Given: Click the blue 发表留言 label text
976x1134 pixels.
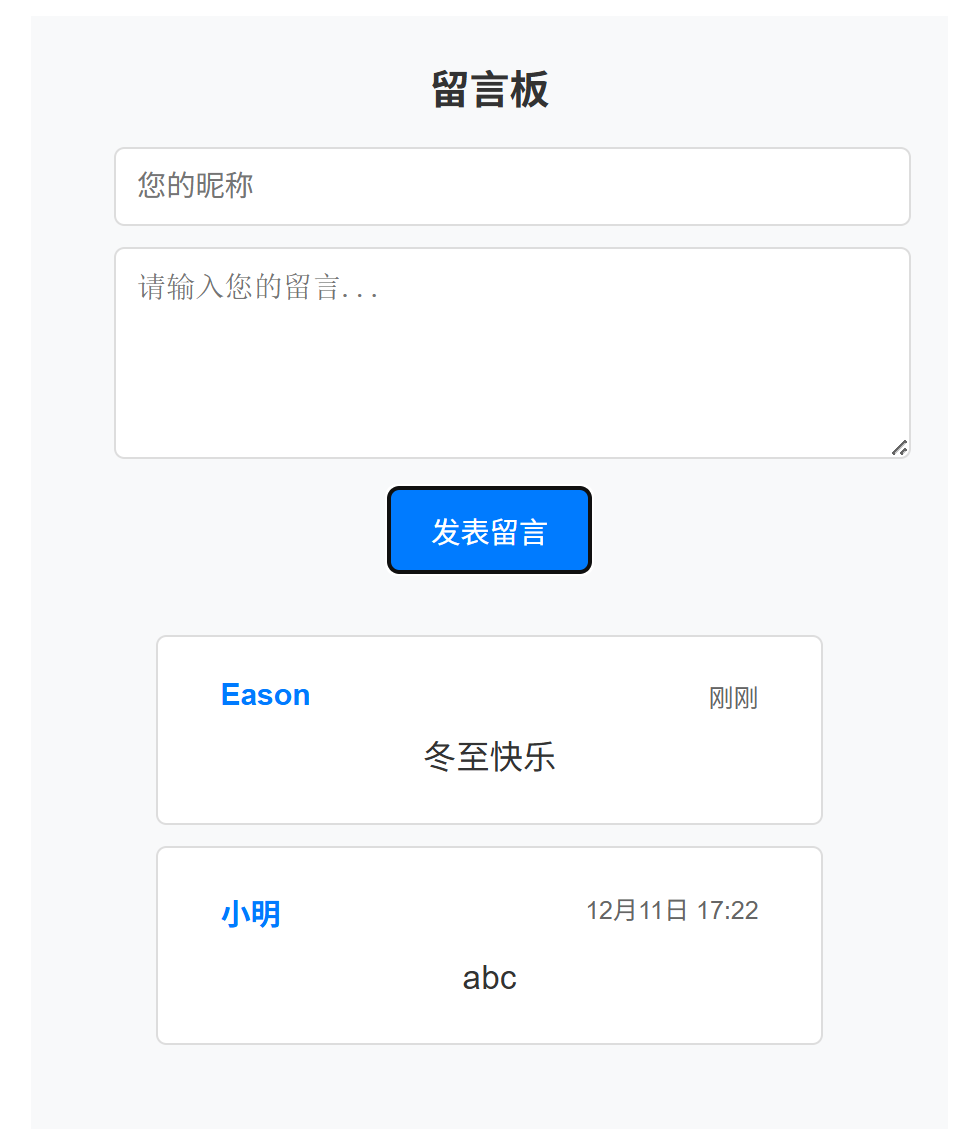Looking at the screenshot, I should click(x=489, y=531).
